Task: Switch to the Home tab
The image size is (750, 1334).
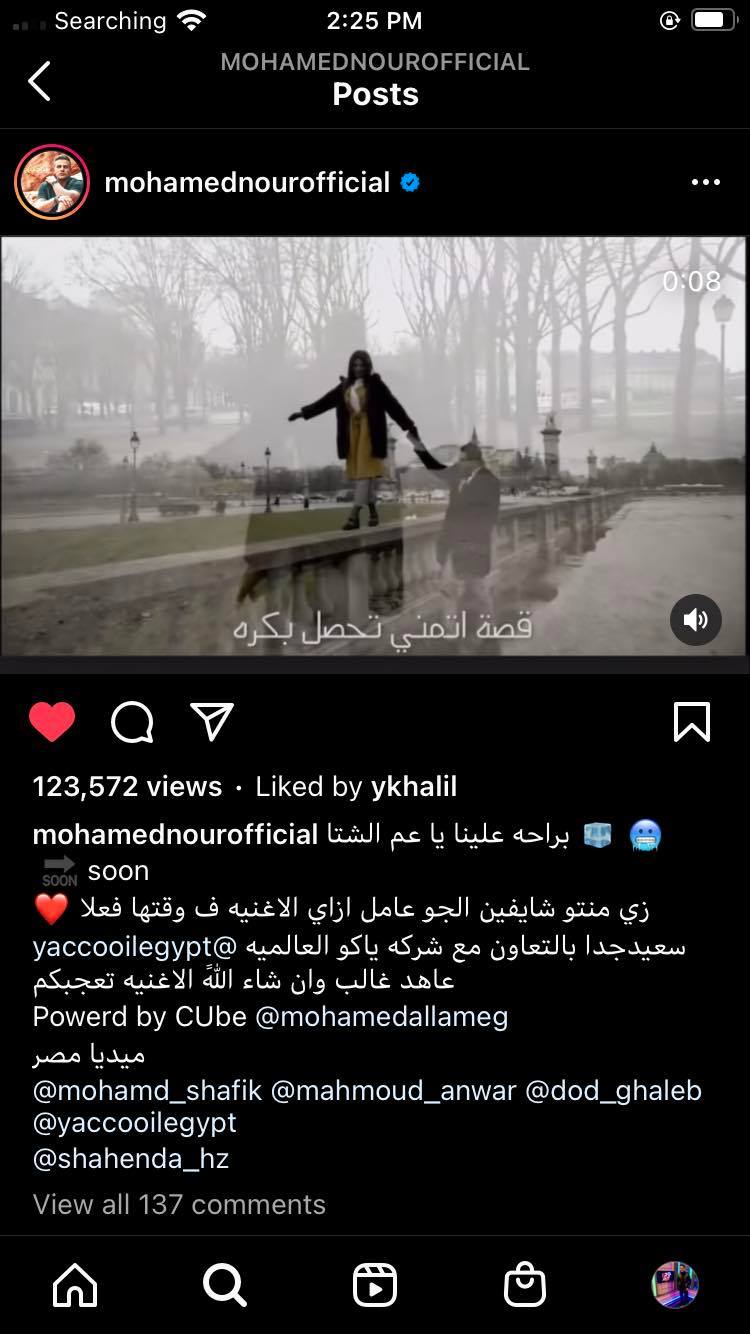Action: coord(75,1285)
